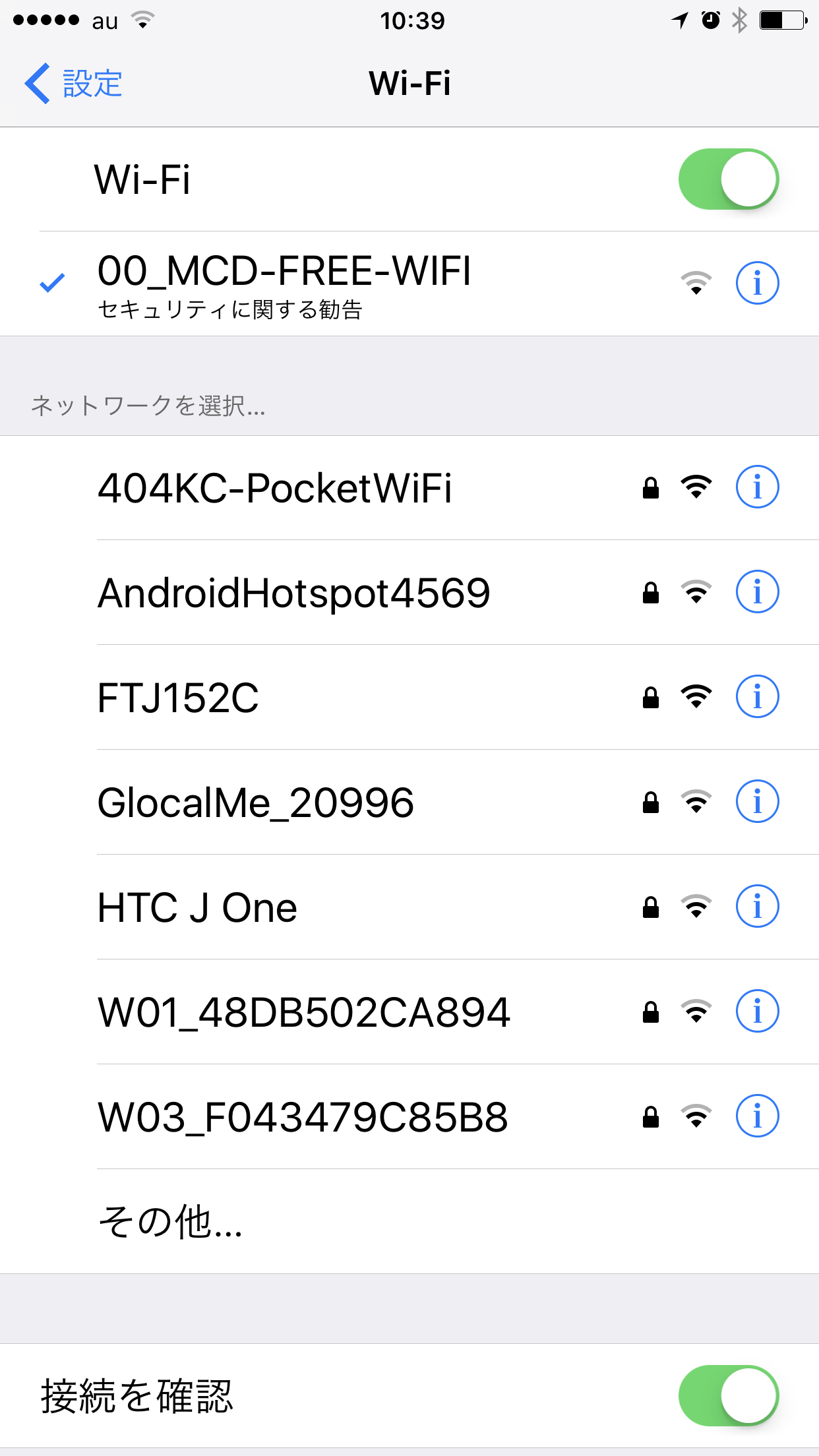Open info for 00_MCD-FREE-WIFI
The width and height of the screenshot is (819, 1456).
(757, 284)
